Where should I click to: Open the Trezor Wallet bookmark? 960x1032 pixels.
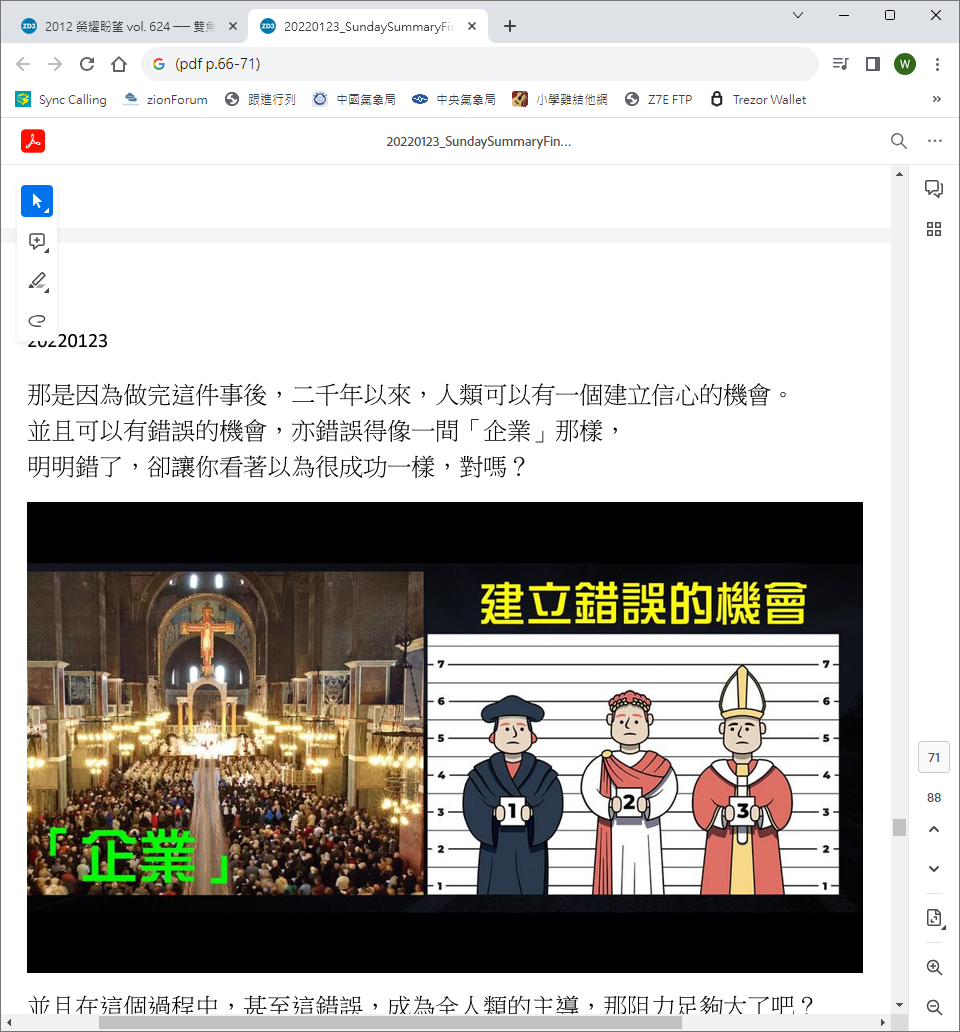coord(758,99)
